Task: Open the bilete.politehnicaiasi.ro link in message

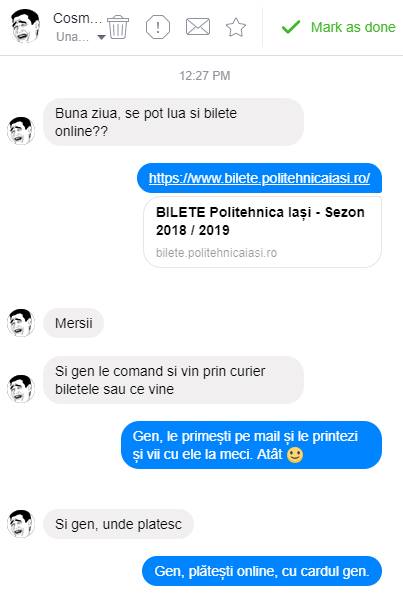Action: 259,178
